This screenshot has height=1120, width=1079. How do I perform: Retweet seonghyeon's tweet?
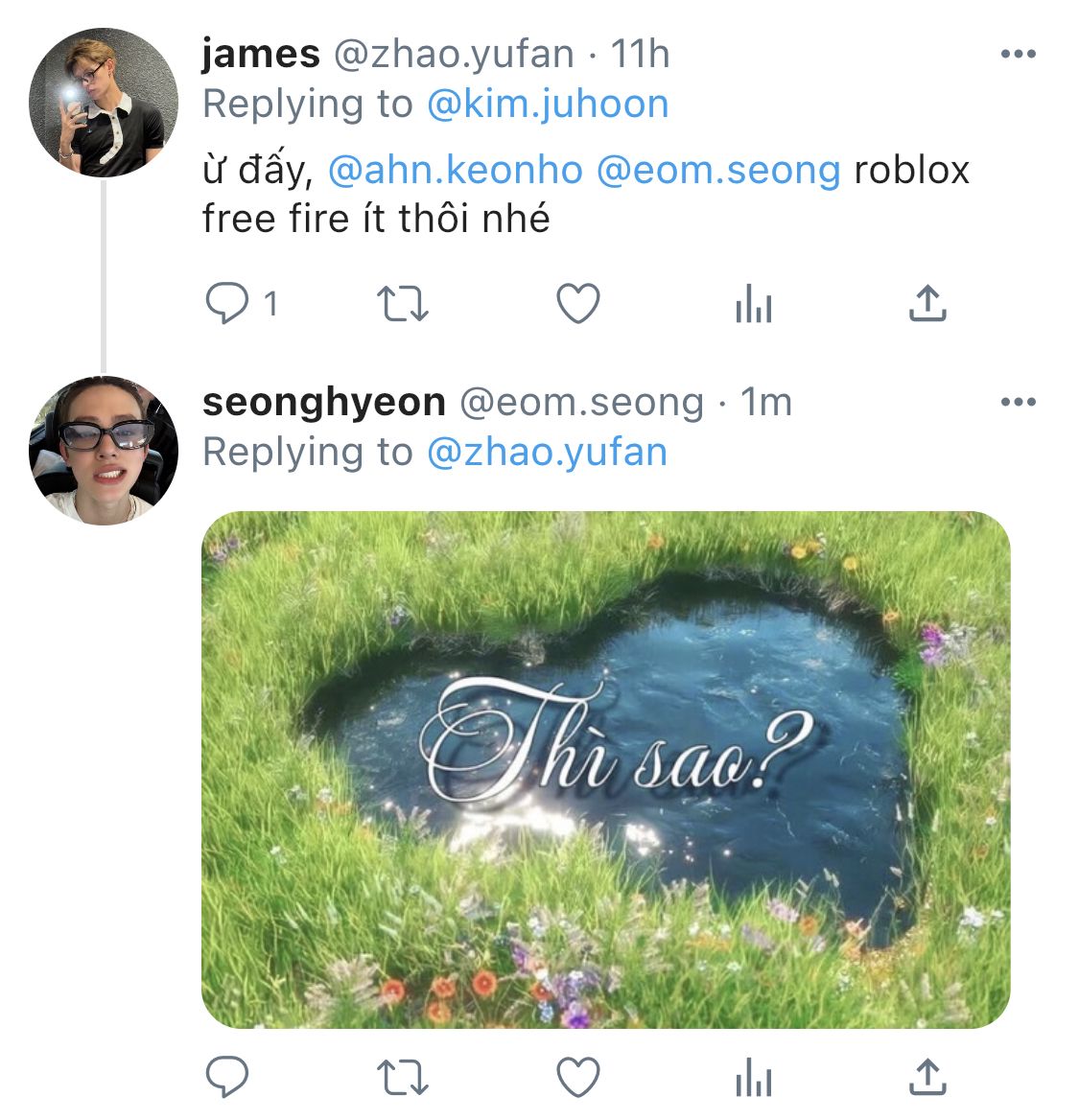[403, 1078]
